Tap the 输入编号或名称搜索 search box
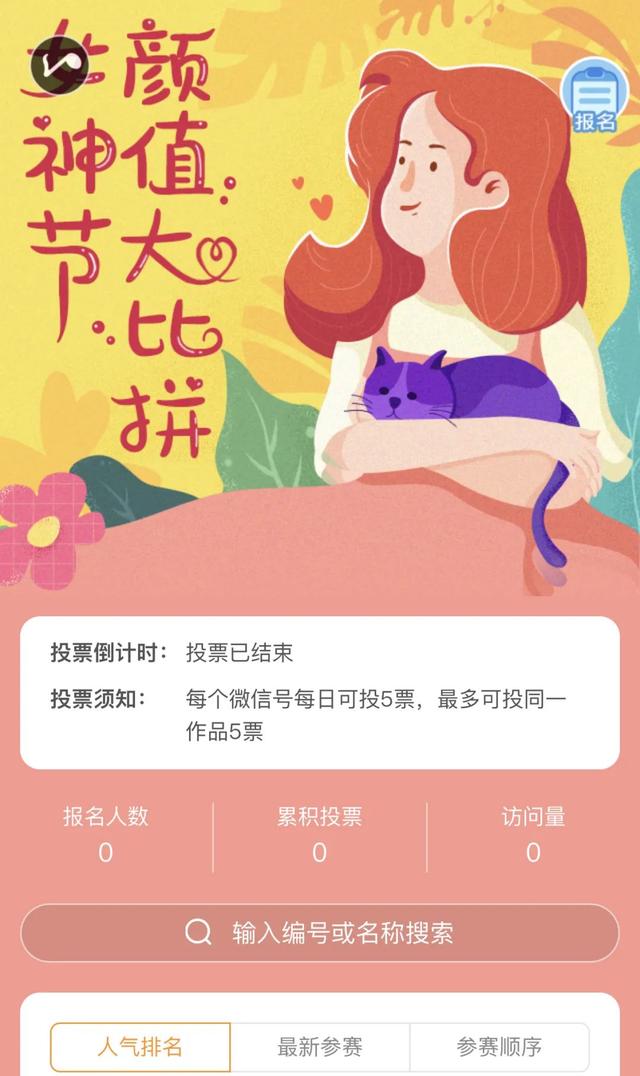This screenshot has width=640, height=1076. pos(320,933)
